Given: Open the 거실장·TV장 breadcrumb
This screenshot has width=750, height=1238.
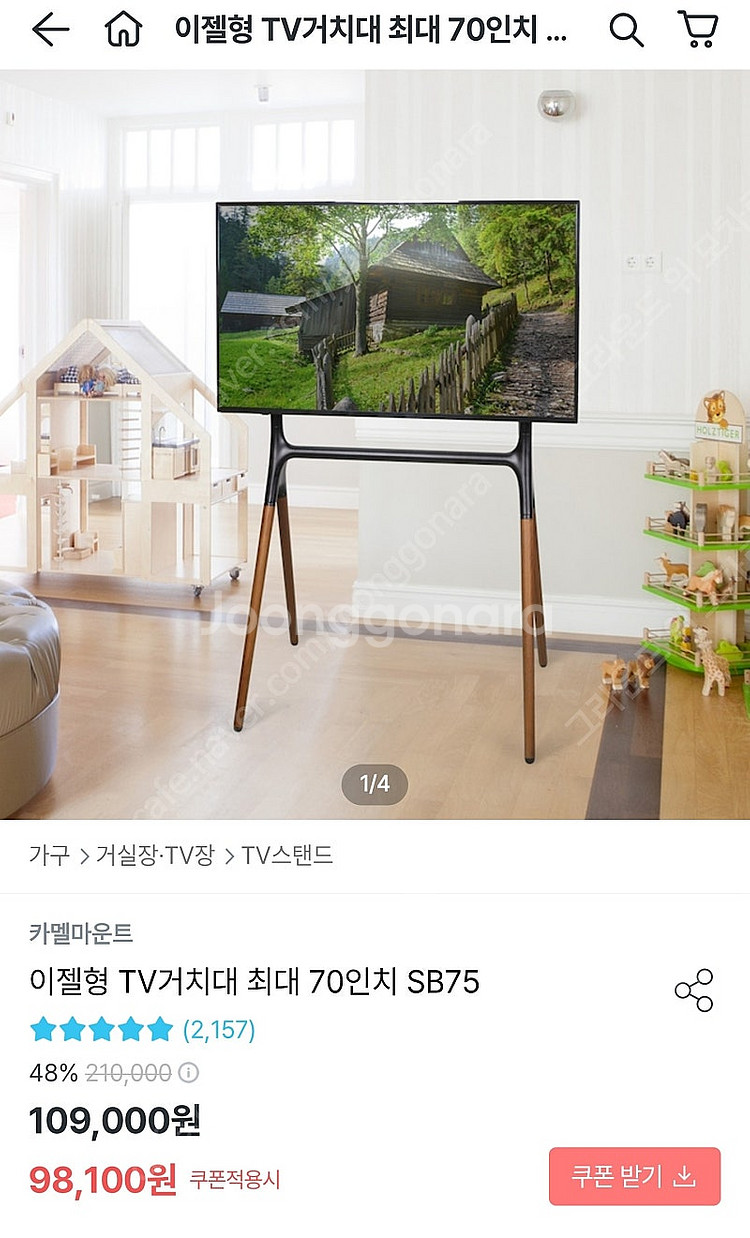Looking at the screenshot, I should coord(155,855).
